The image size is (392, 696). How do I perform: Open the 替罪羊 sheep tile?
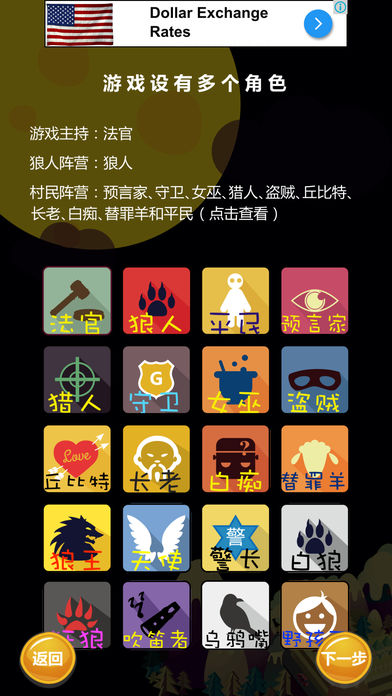coord(315,459)
